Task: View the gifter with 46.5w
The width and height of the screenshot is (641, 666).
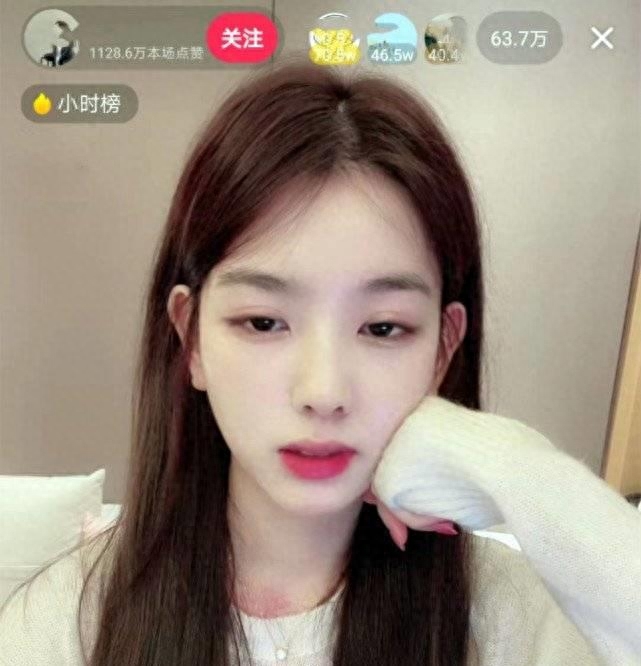Action: 391,40
